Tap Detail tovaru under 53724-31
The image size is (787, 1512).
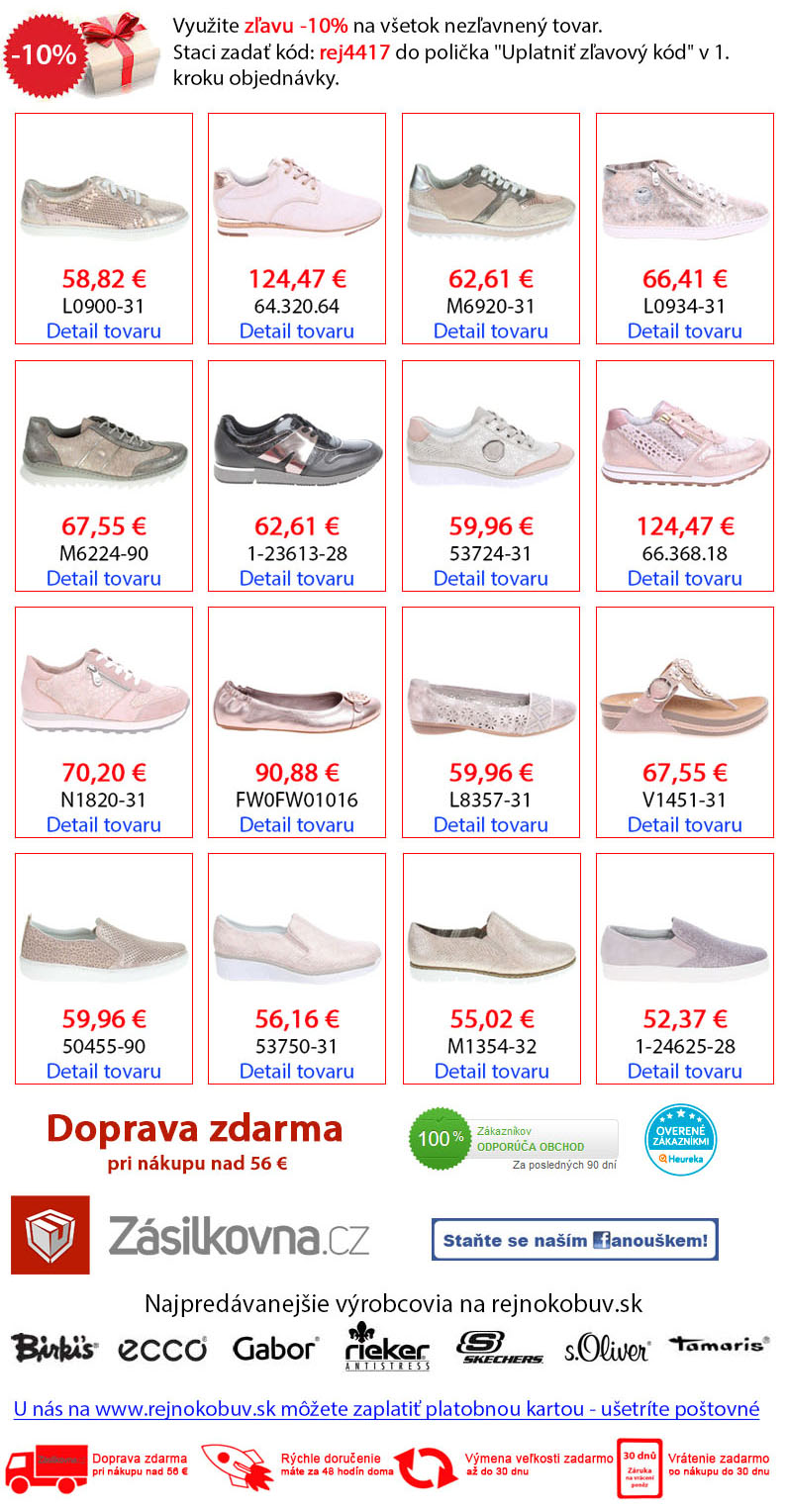click(490, 578)
